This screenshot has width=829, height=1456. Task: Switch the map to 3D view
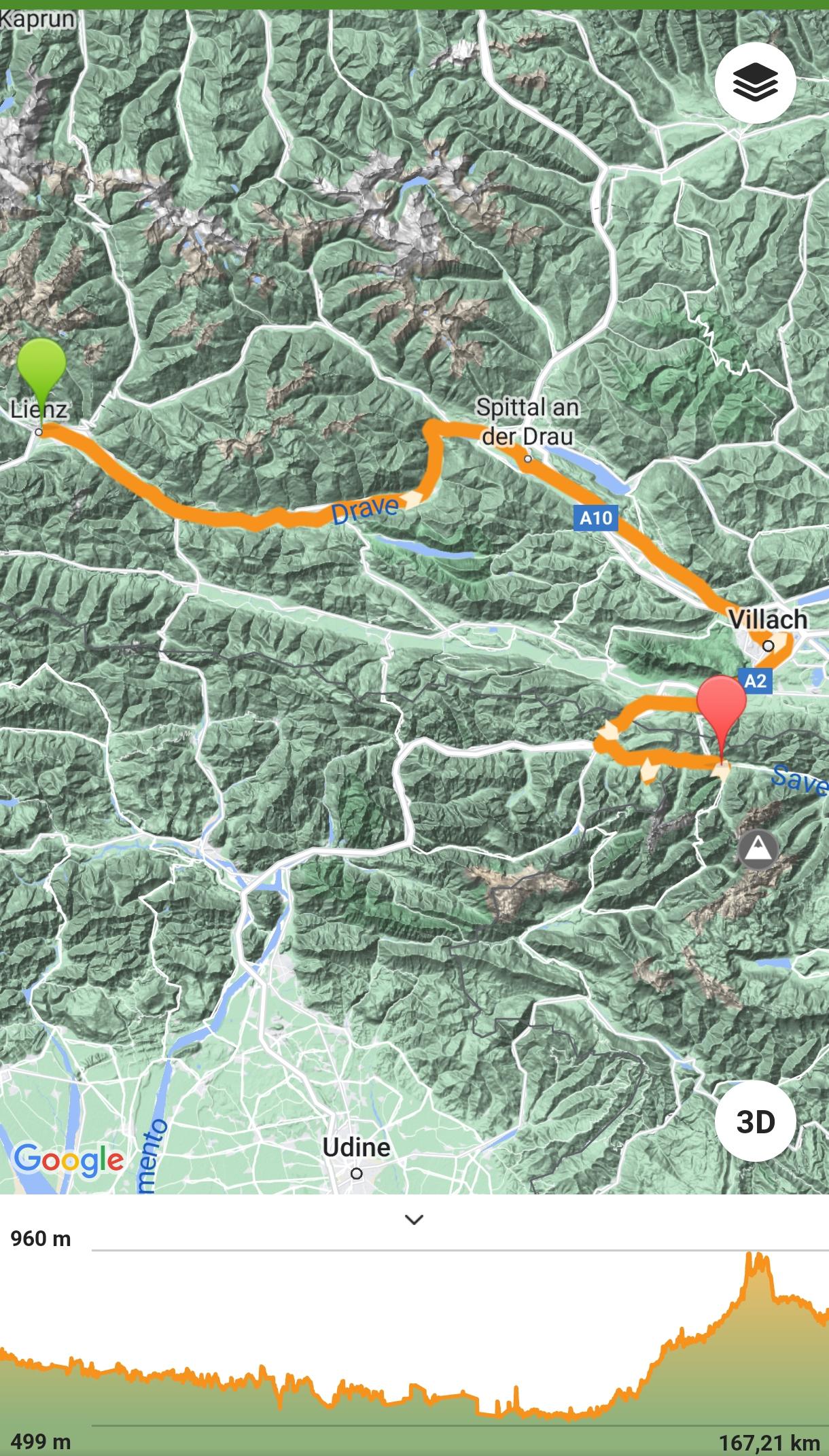click(x=755, y=1122)
